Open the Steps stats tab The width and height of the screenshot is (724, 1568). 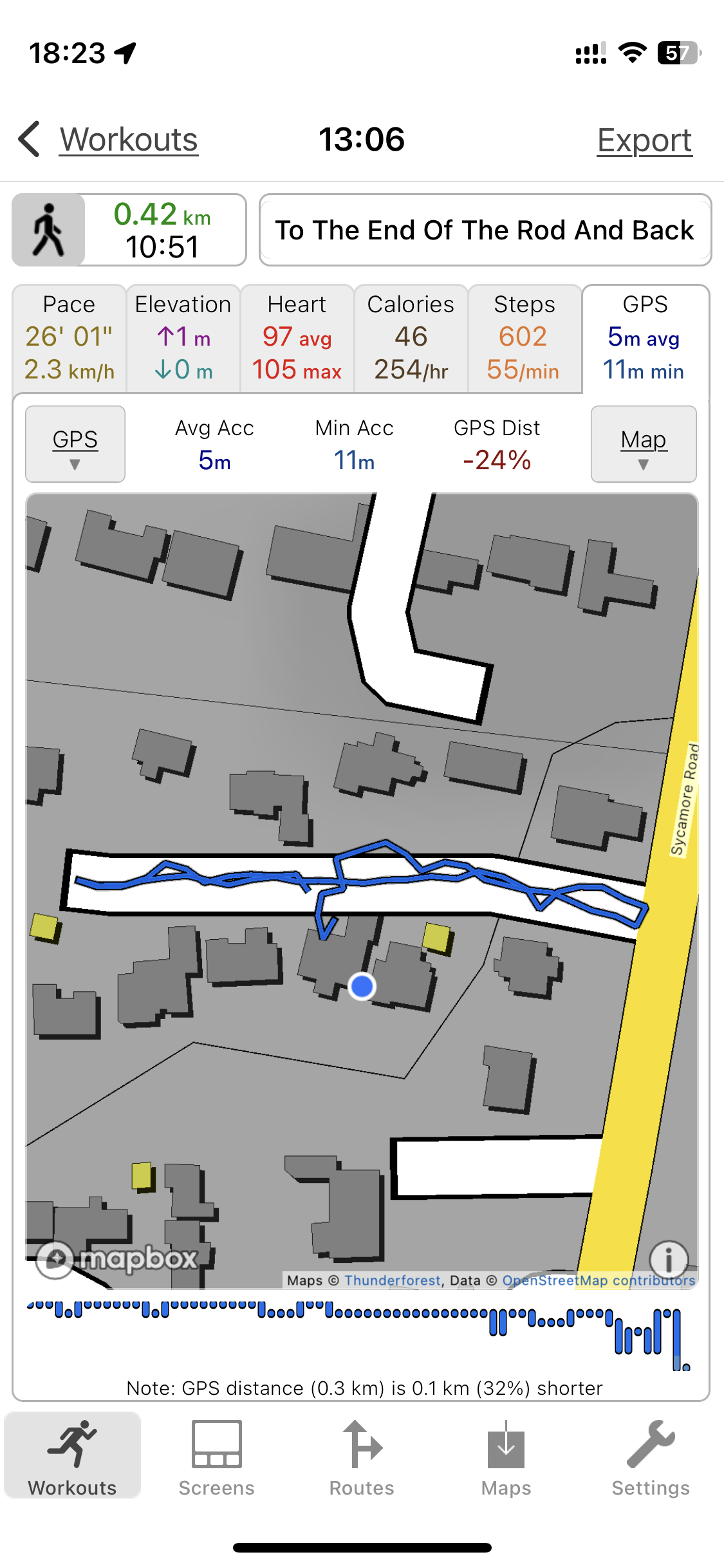tap(524, 337)
